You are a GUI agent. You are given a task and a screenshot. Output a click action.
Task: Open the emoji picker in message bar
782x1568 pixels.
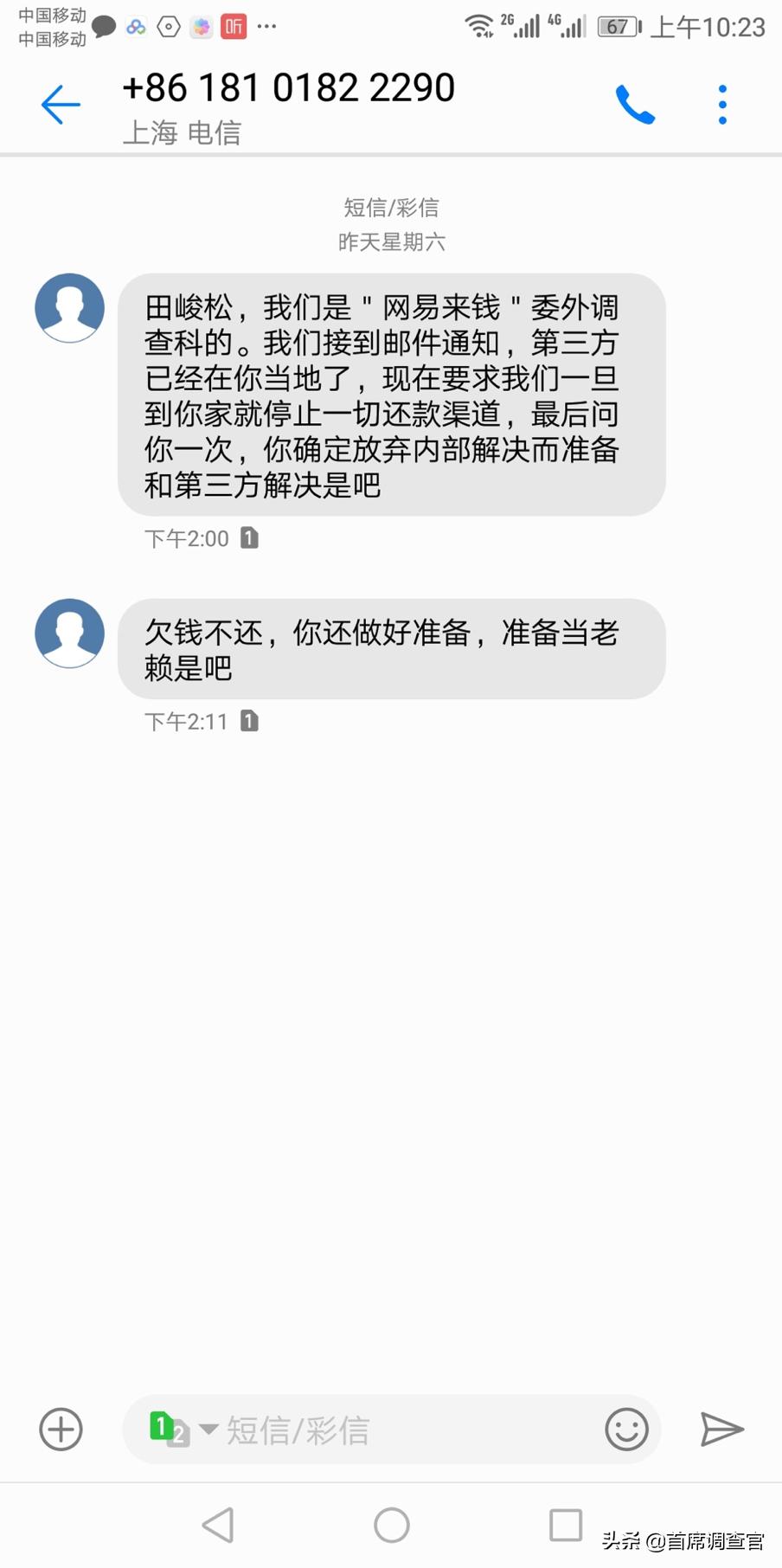click(x=627, y=1430)
